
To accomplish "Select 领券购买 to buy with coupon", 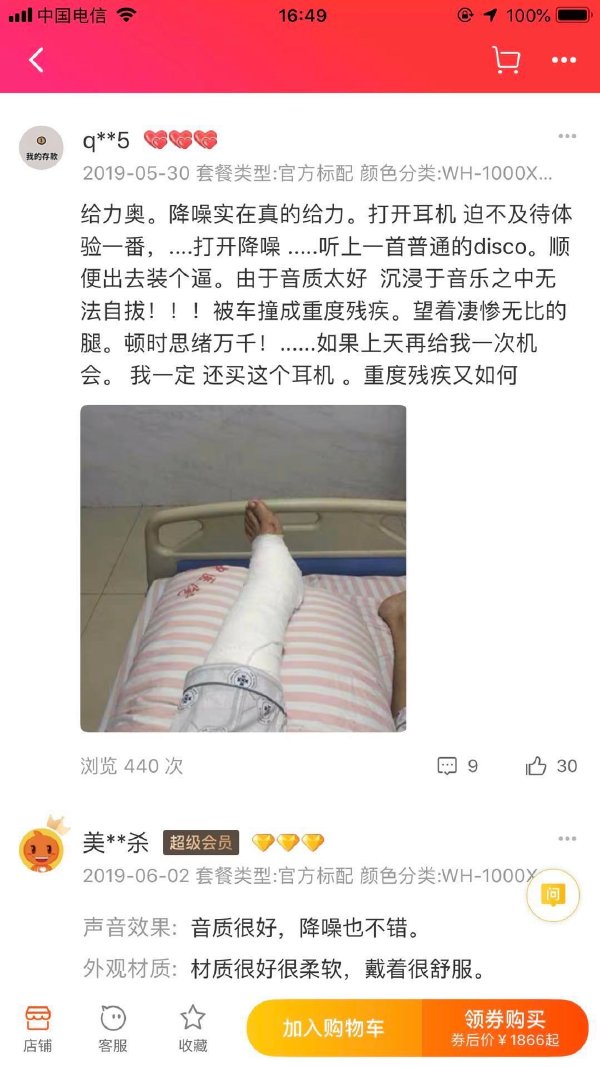I will 505,1028.
